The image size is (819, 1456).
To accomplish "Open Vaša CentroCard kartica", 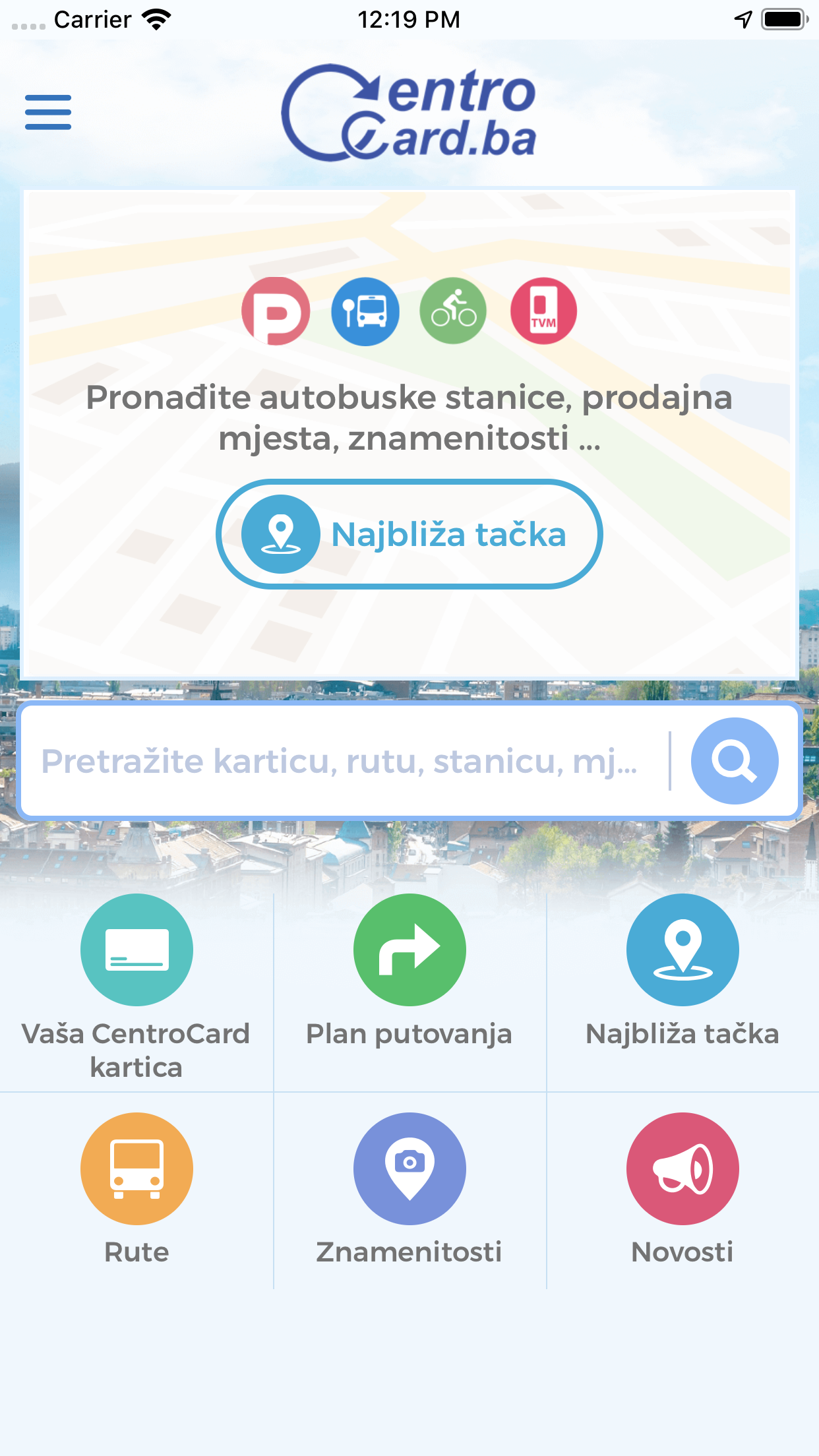I will coord(136,986).
